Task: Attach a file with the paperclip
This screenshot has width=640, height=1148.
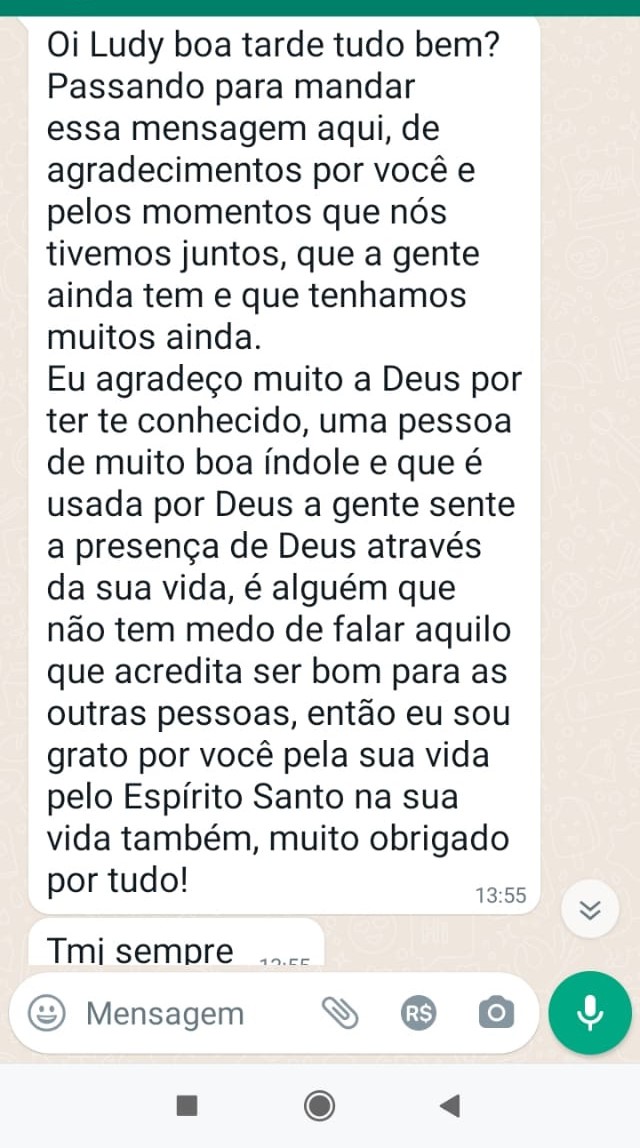Action: pyautogui.click(x=339, y=1014)
